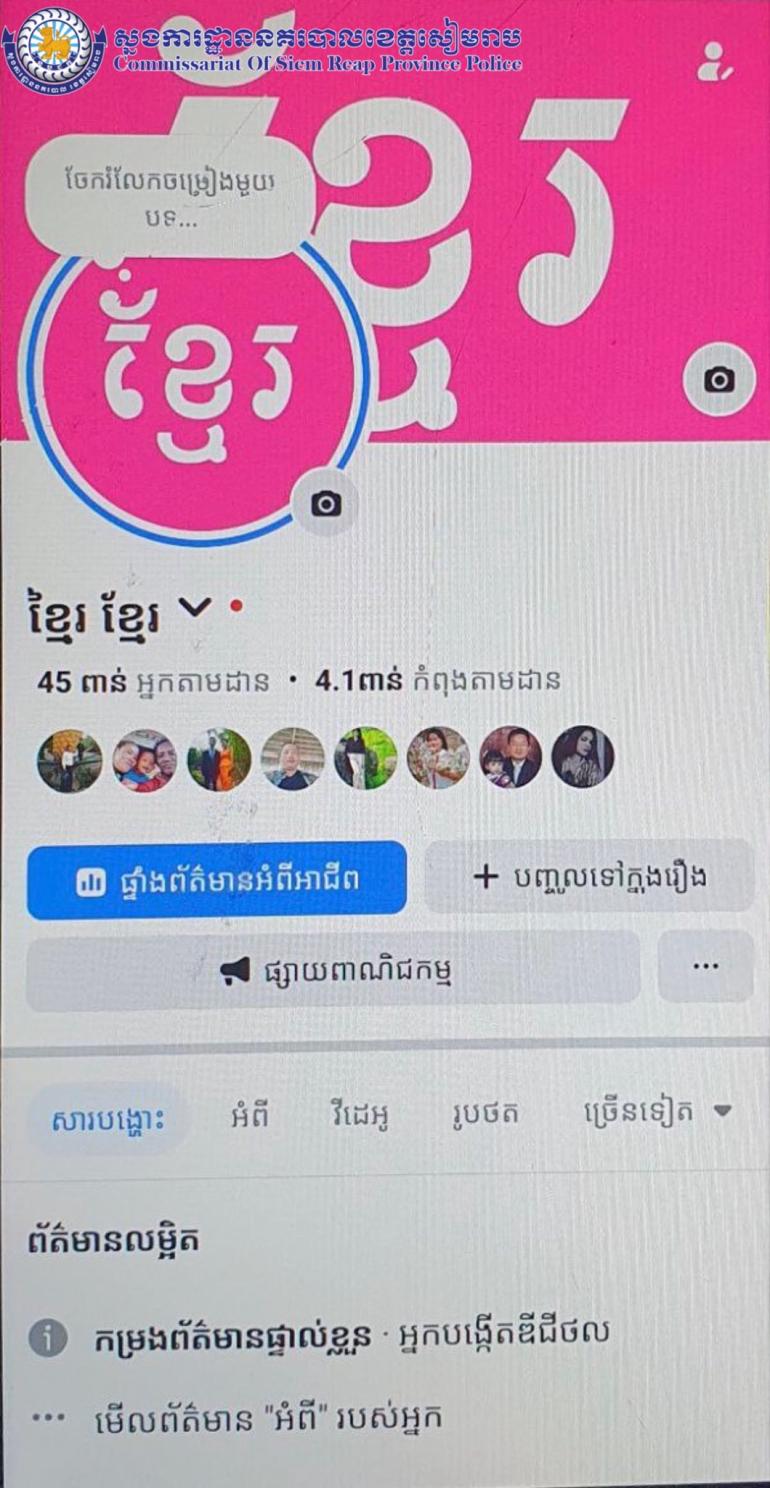Open the blue professional dashboard button
The width and height of the screenshot is (770, 1488).
point(217,880)
